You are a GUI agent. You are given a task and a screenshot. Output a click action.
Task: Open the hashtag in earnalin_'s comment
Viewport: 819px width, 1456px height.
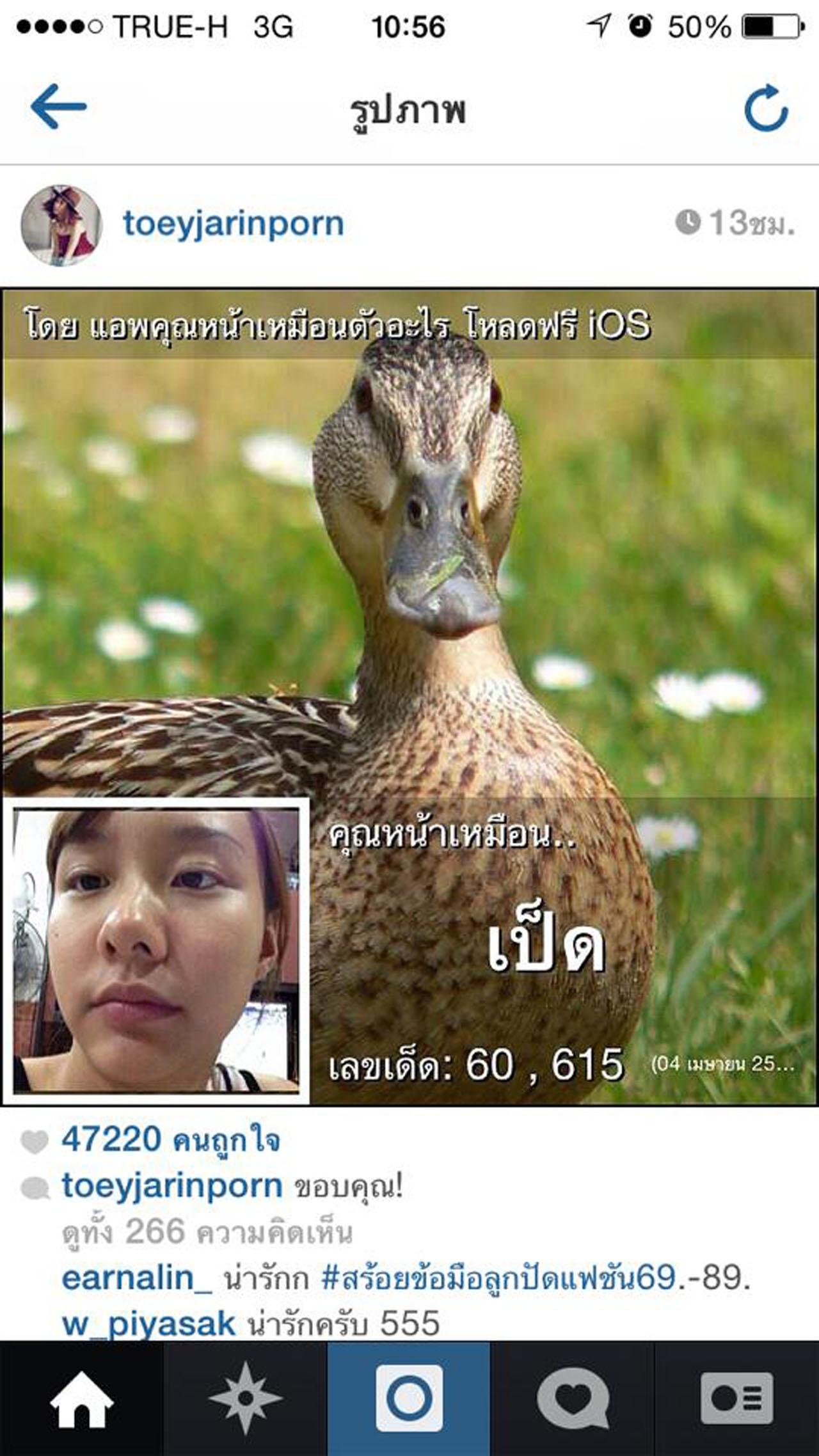tap(498, 1278)
